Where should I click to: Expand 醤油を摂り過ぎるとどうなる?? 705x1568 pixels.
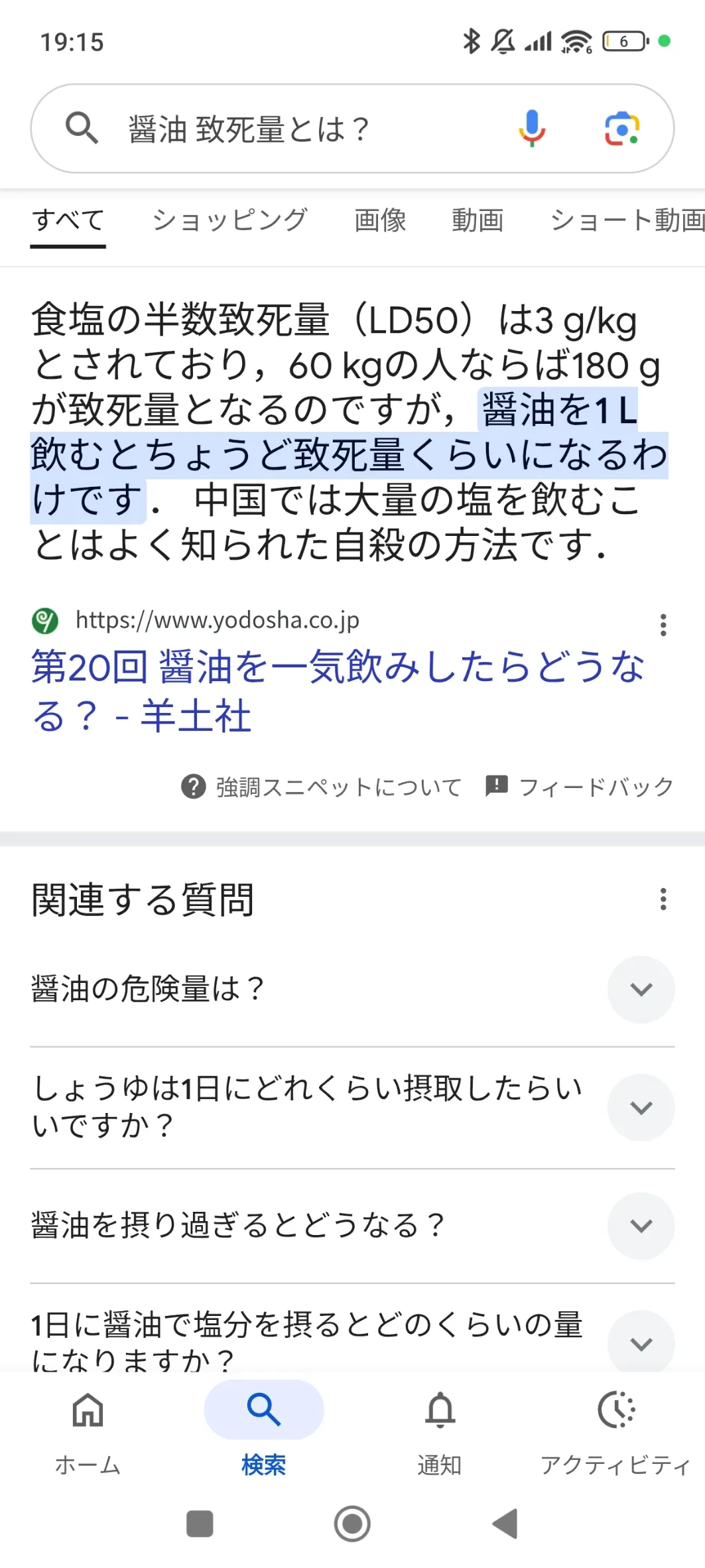352,1225
